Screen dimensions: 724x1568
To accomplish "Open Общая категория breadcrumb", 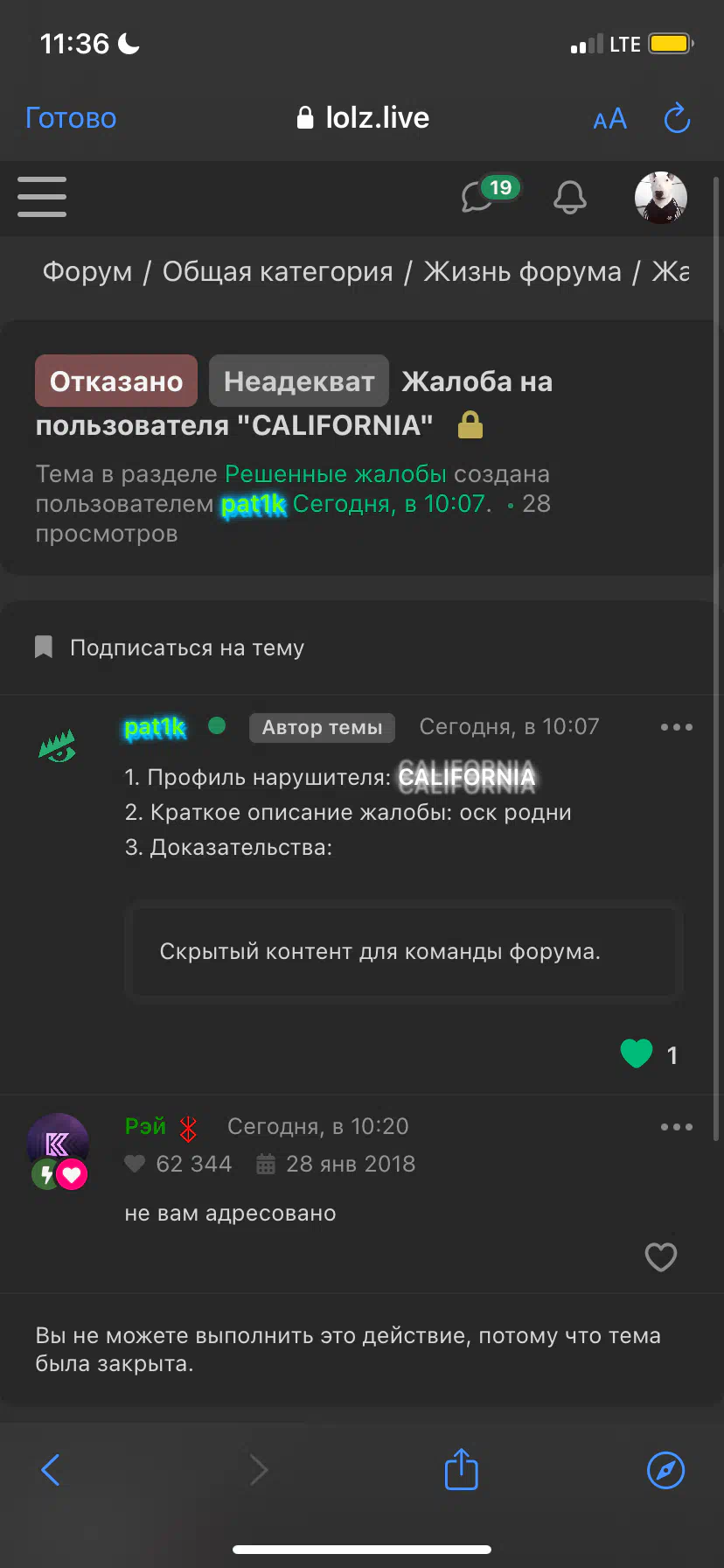I will point(277,272).
